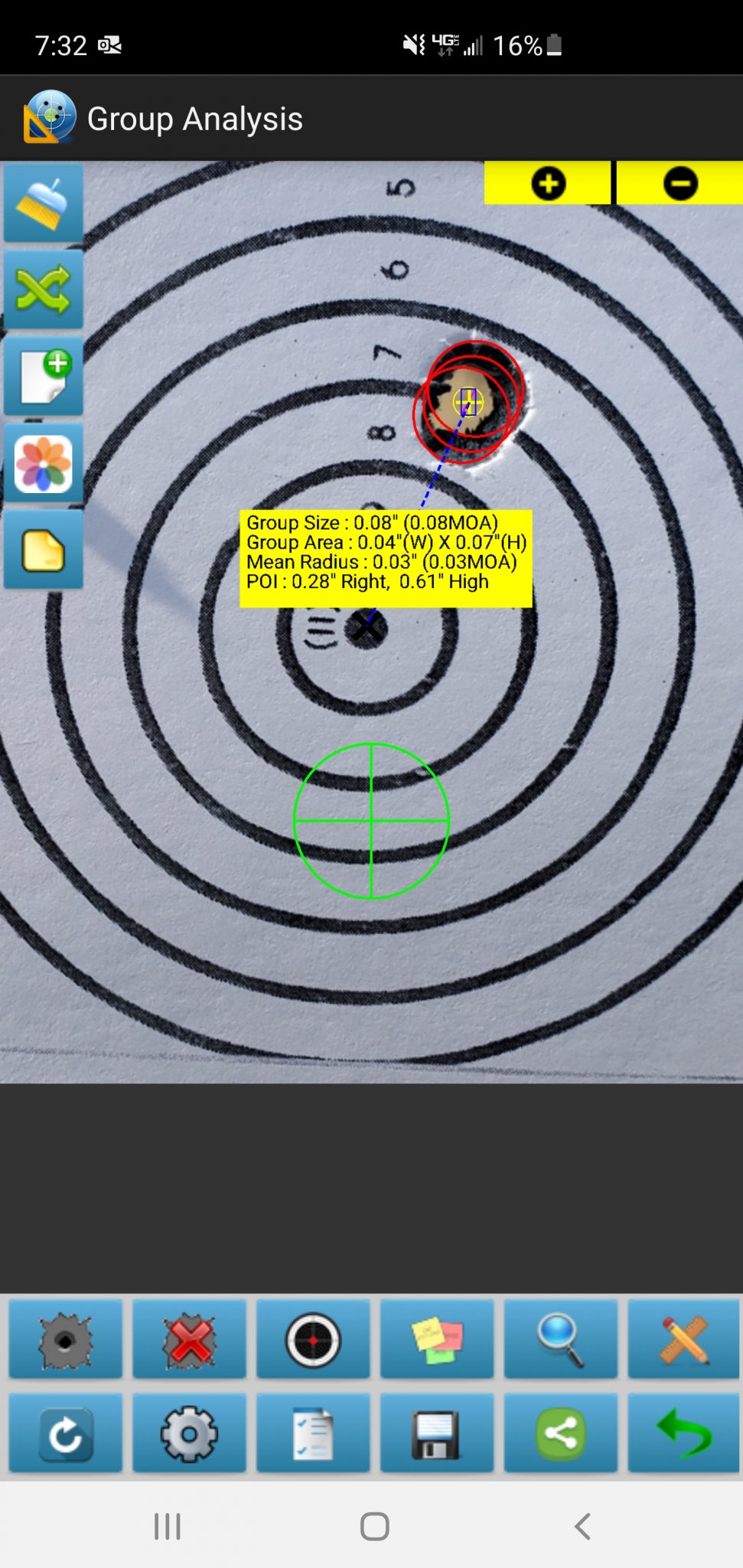Add a new page with plus icon
743x1568 pixels.
coord(43,377)
